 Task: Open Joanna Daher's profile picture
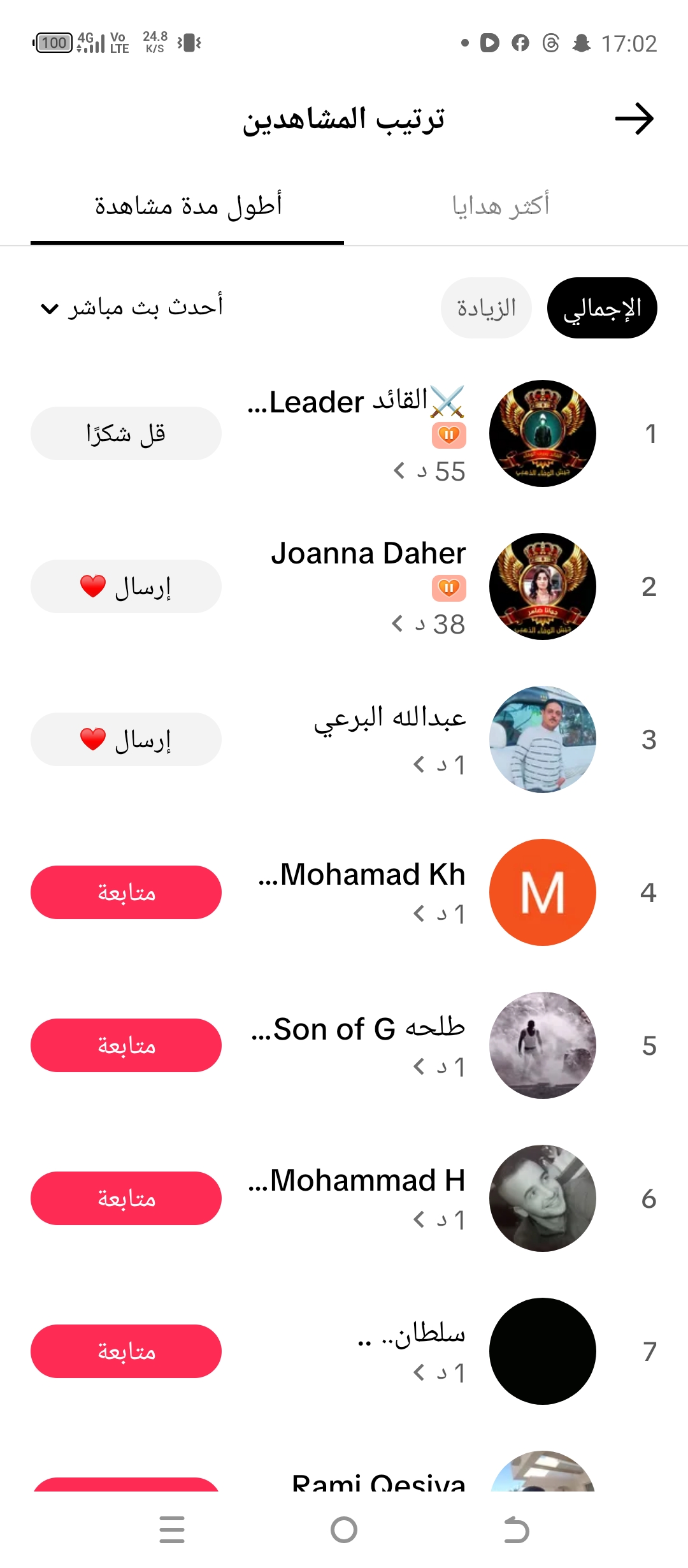point(543,586)
